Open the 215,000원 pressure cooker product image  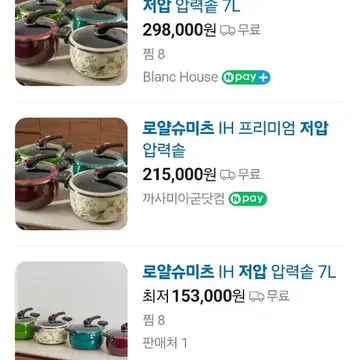point(71,174)
